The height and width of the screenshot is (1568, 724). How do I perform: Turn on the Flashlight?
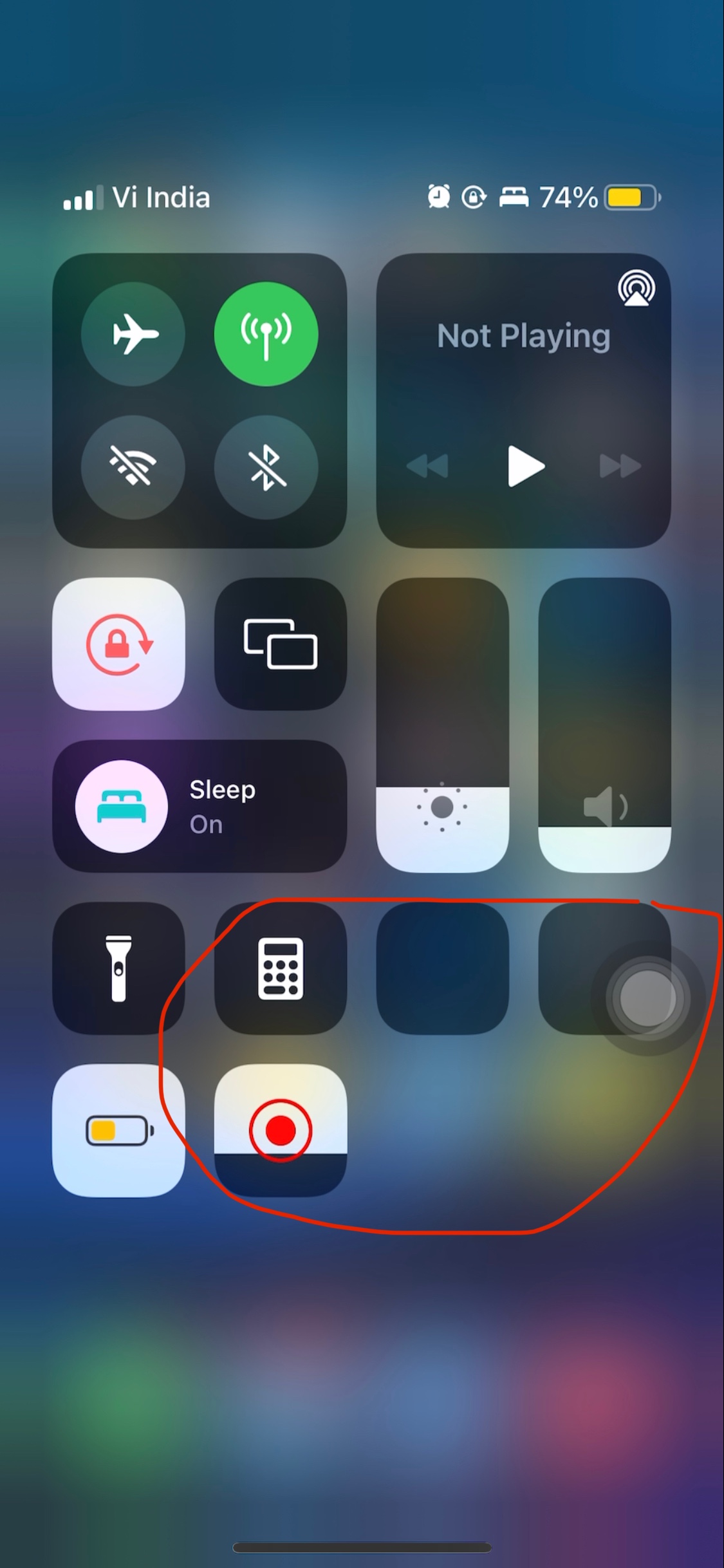(x=119, y=968)
